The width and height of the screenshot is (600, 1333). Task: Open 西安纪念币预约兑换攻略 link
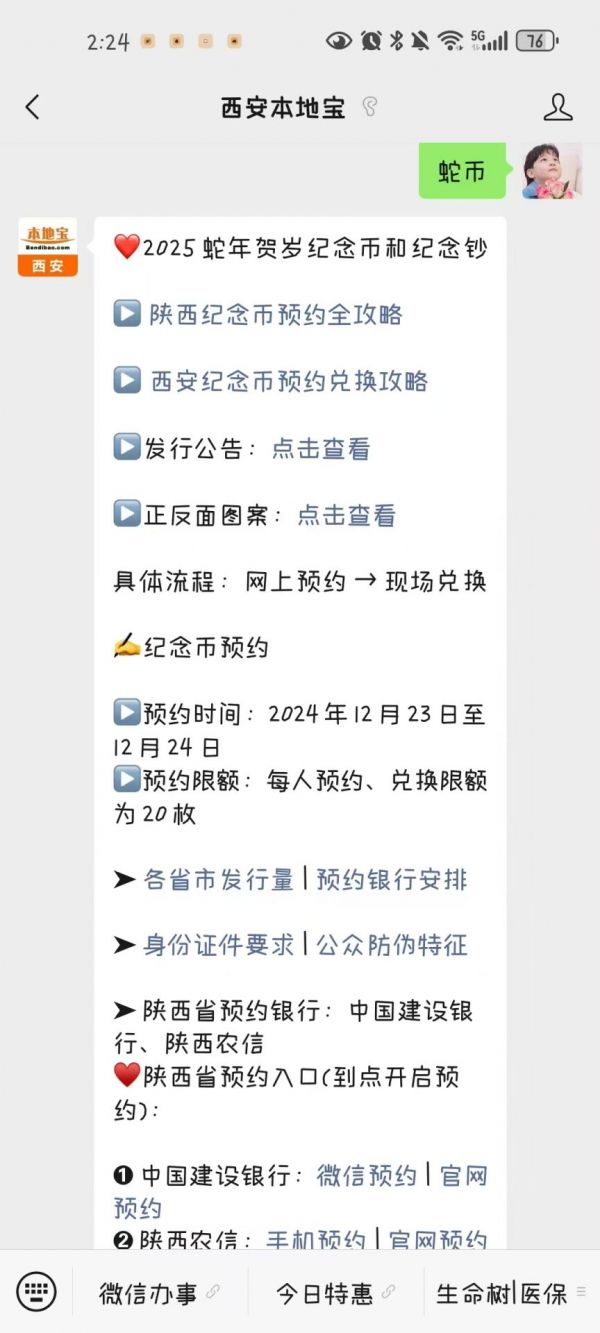pyautogui.click(x=289, y=381)
